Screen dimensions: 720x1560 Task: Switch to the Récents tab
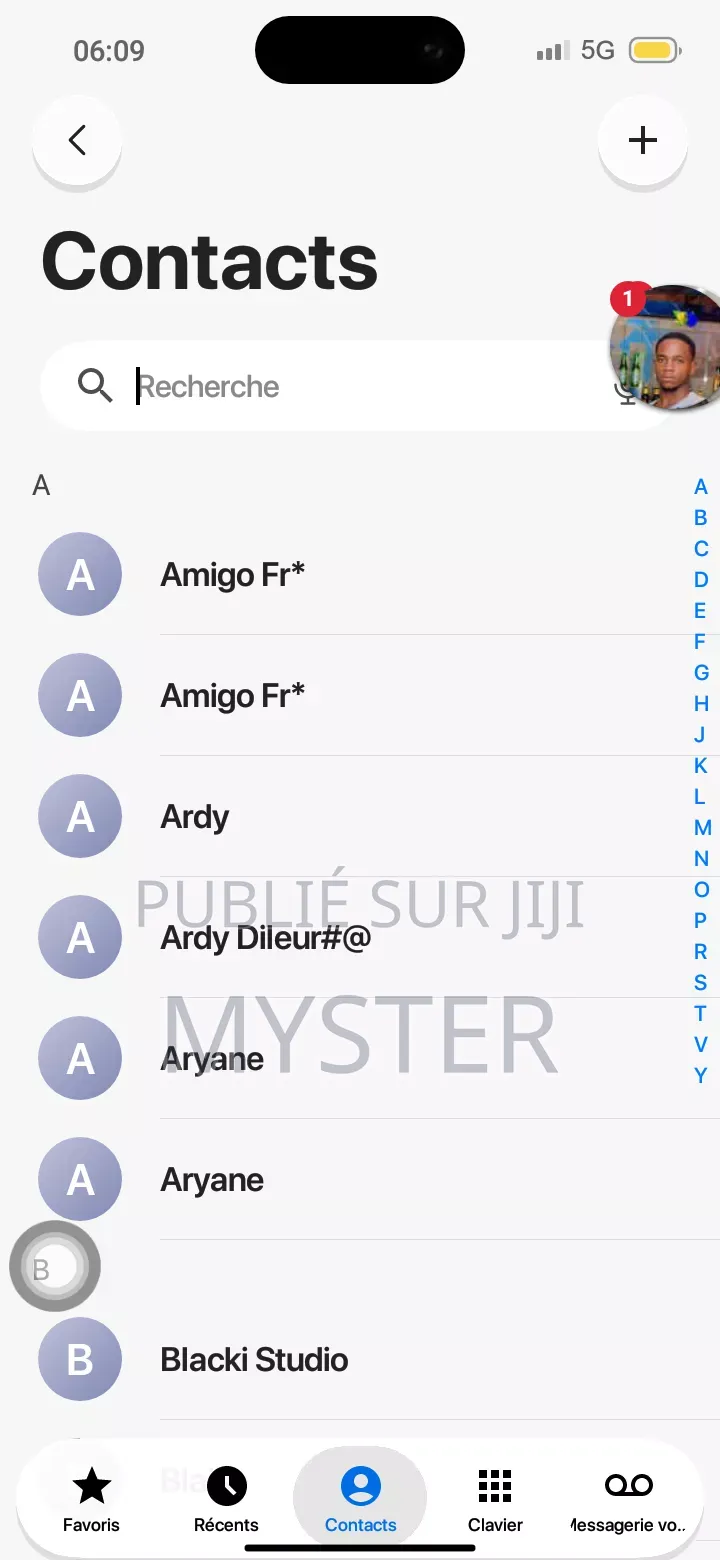226,1500
